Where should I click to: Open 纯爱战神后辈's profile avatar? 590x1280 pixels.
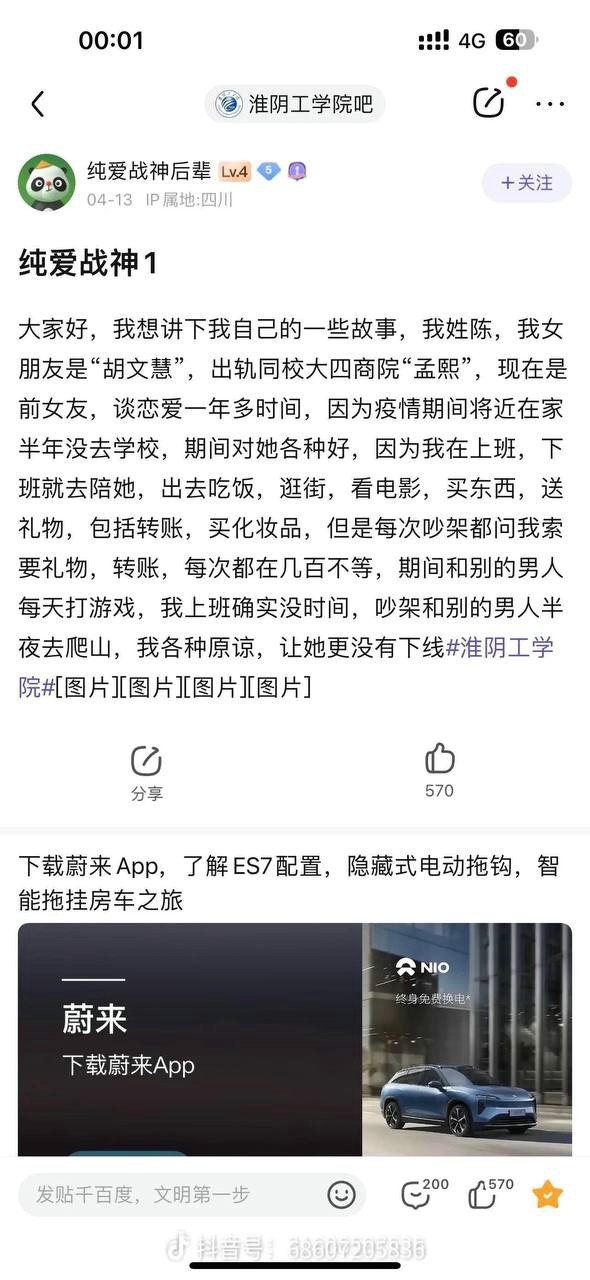click(47, 183)
